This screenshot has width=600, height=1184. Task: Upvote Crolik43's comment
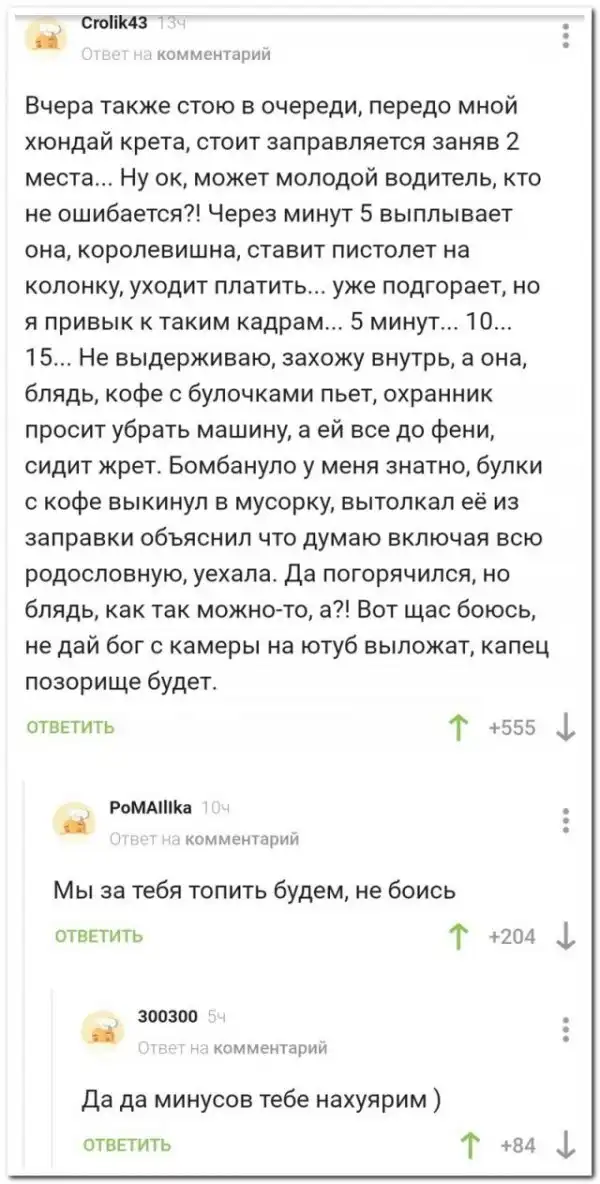(x=462, y=727)
